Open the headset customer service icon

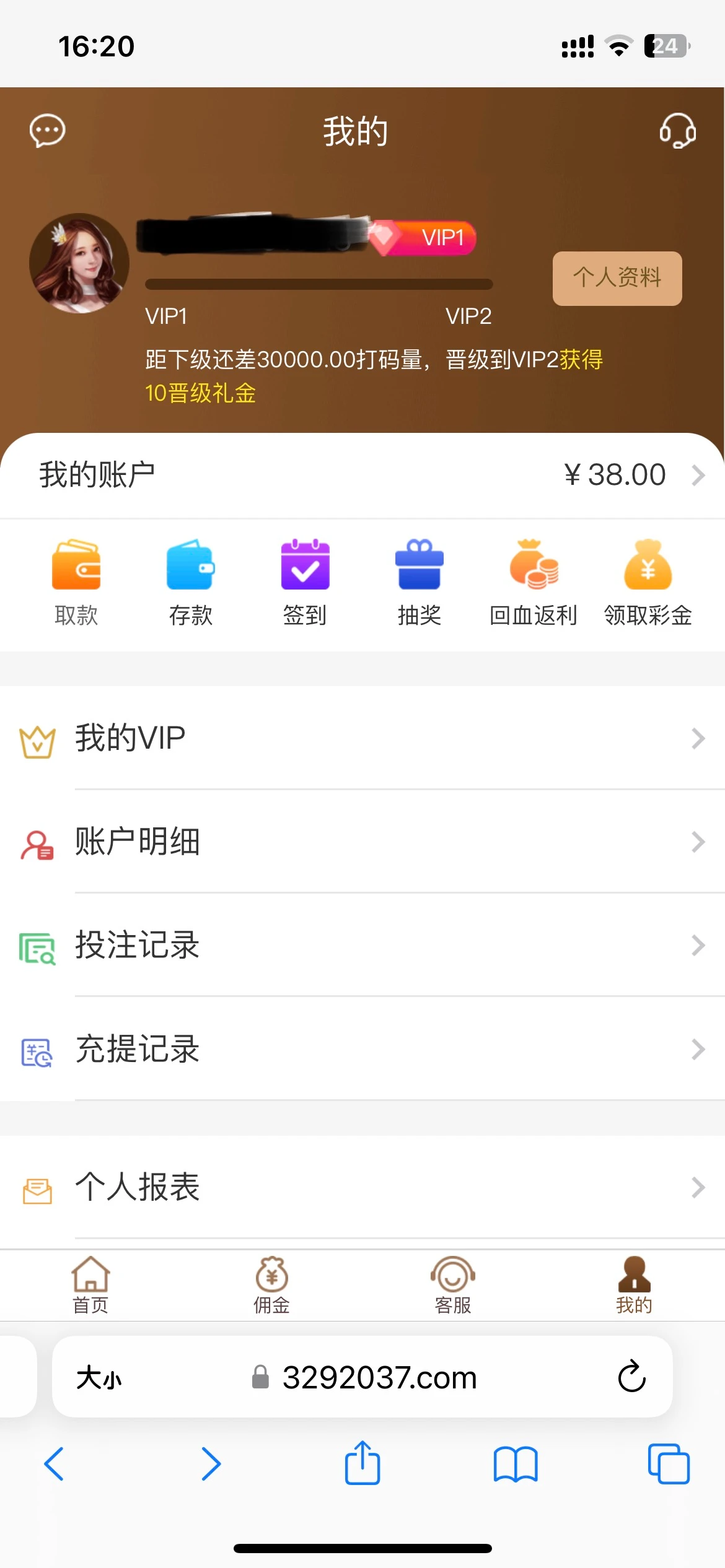pyautogui.click(x=677, y=131)
